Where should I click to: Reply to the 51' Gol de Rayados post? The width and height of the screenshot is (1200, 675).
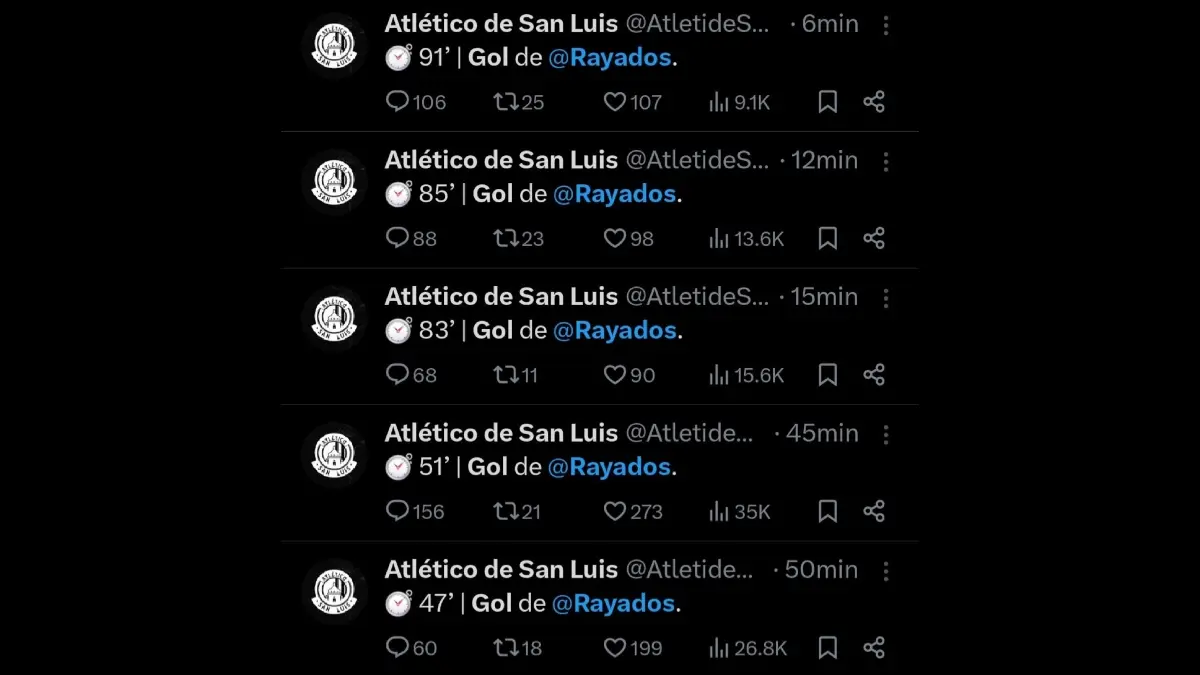398,511
